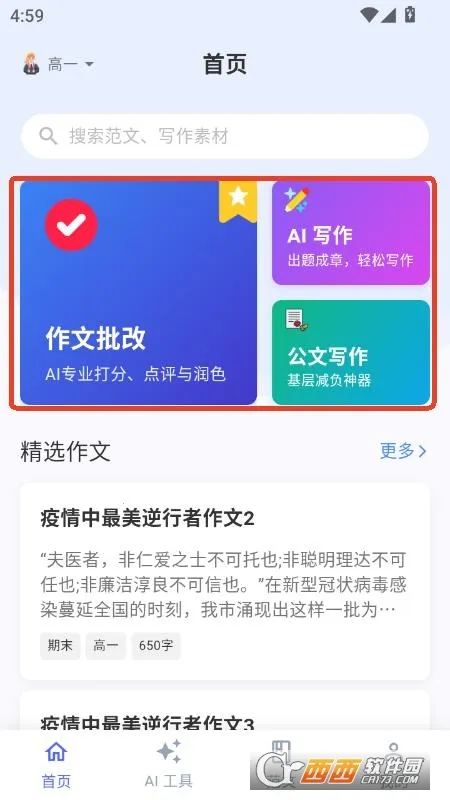Open essay 疫情中最美逆行者作文2

coord(224,581)
